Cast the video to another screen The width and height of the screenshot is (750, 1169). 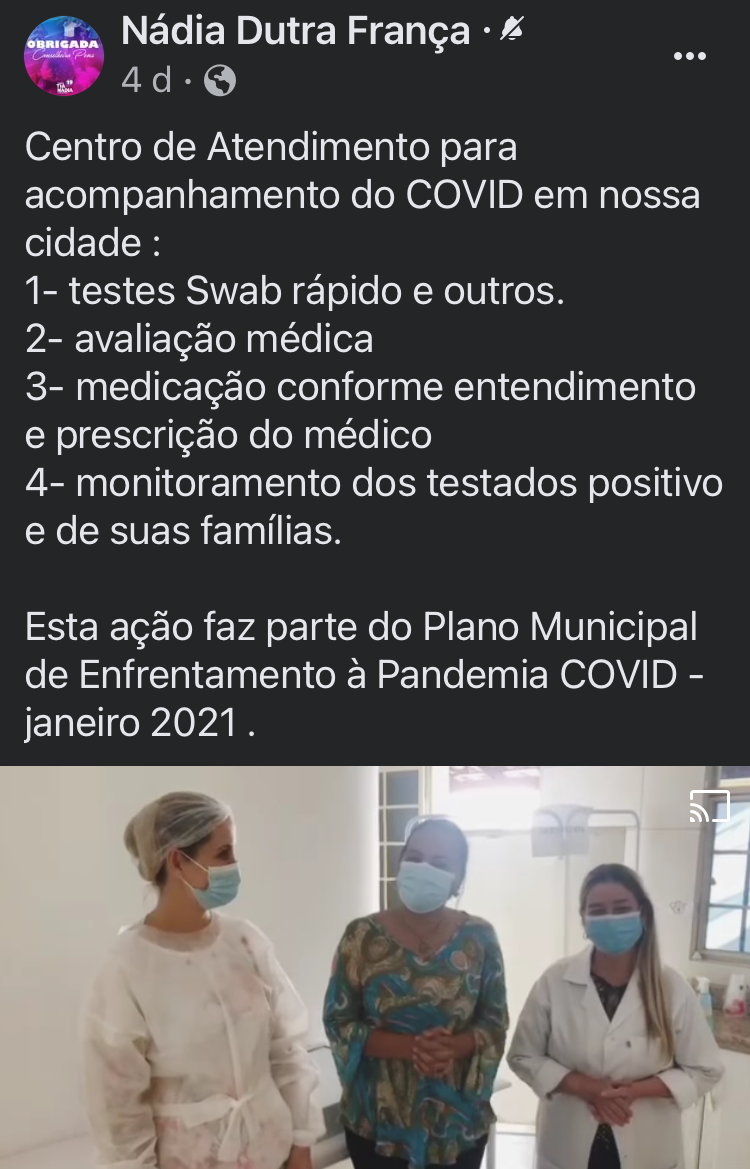709,806
